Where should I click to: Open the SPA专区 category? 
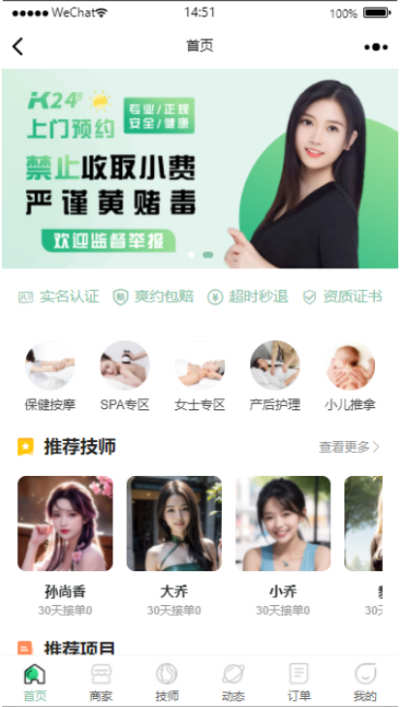point(125,377)
